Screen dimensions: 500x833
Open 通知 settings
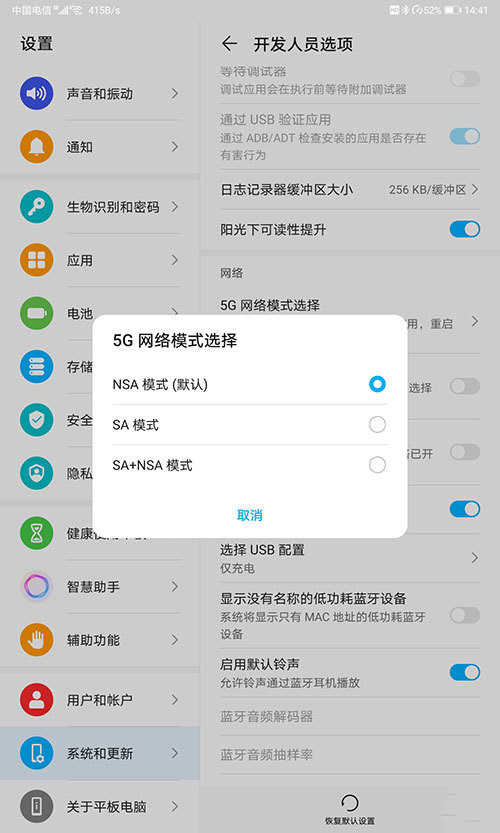point(100,147)
